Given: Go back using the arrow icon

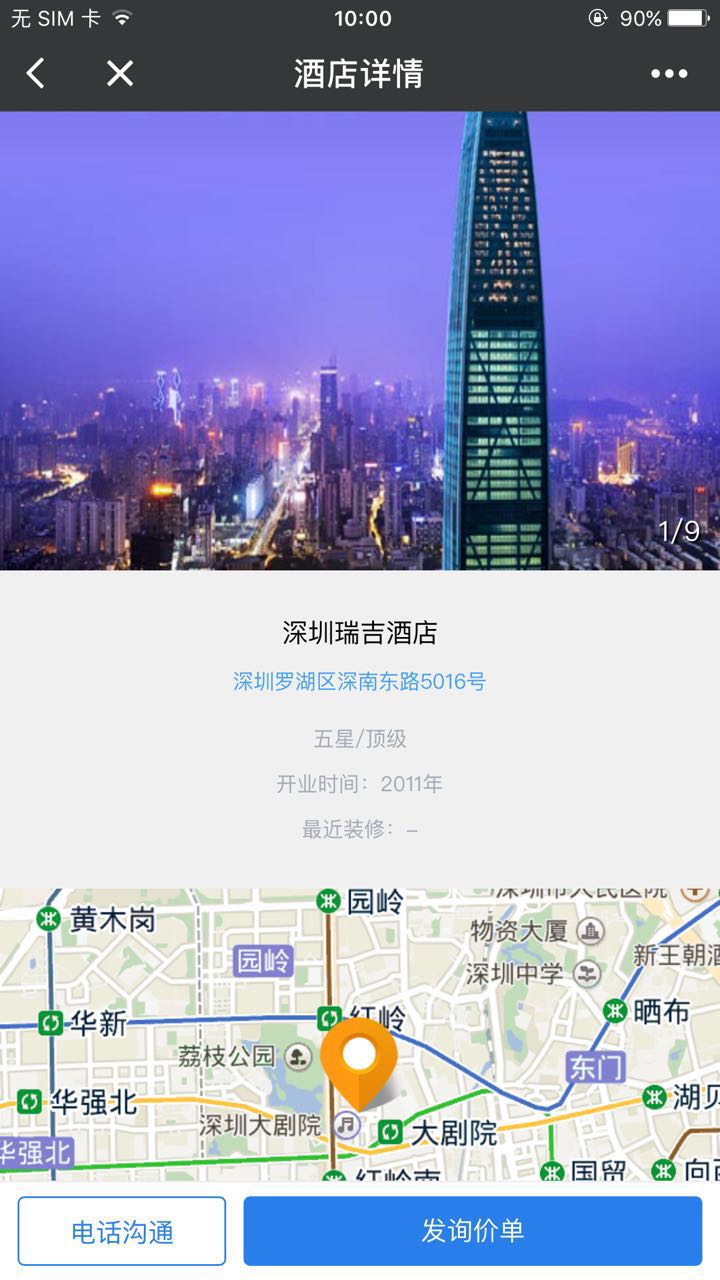Looking at the screenshot, I should [x=36, y=73].
